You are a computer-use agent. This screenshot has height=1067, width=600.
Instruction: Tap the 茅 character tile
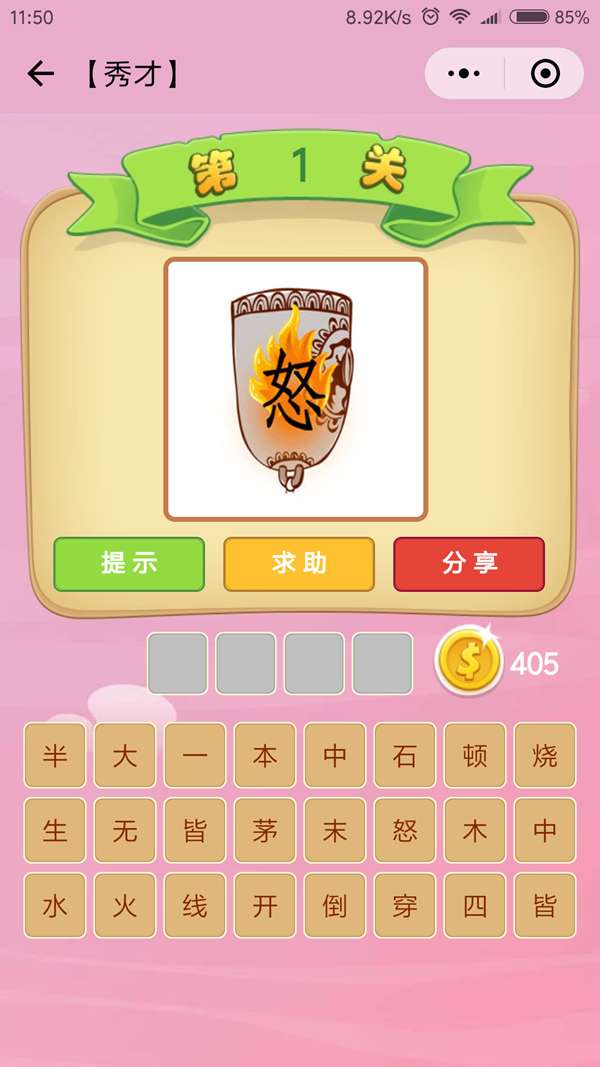coord(265,830)
